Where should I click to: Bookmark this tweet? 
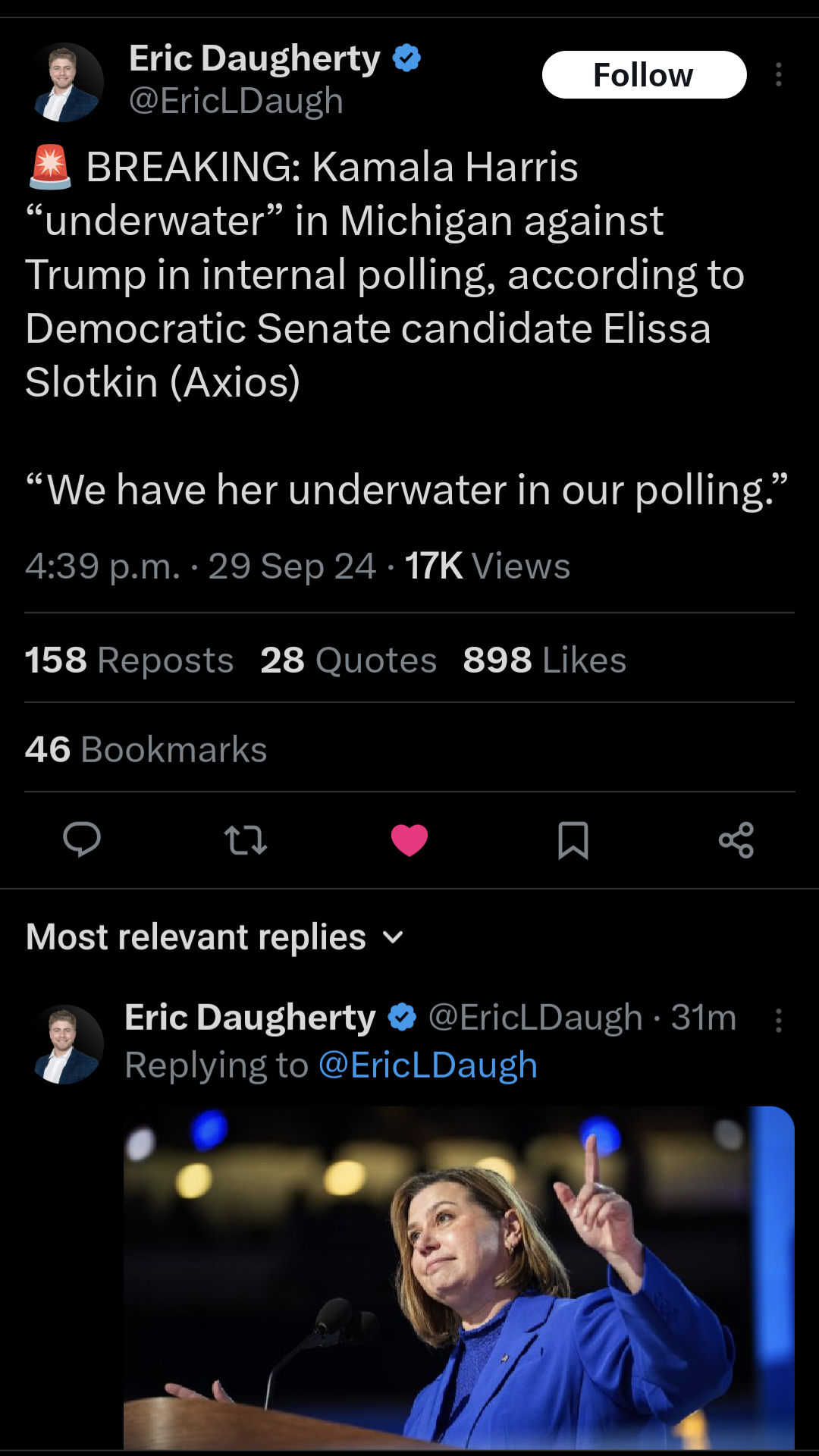[573, 840]
